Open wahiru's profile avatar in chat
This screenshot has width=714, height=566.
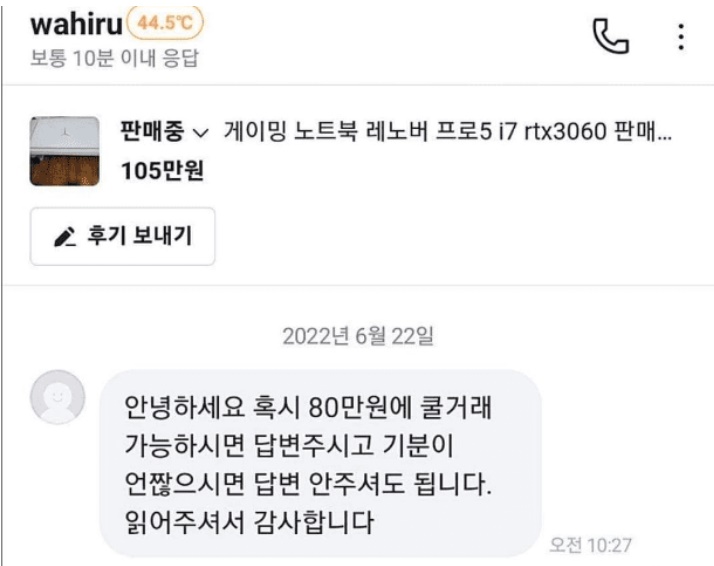[x=58, y=400]
